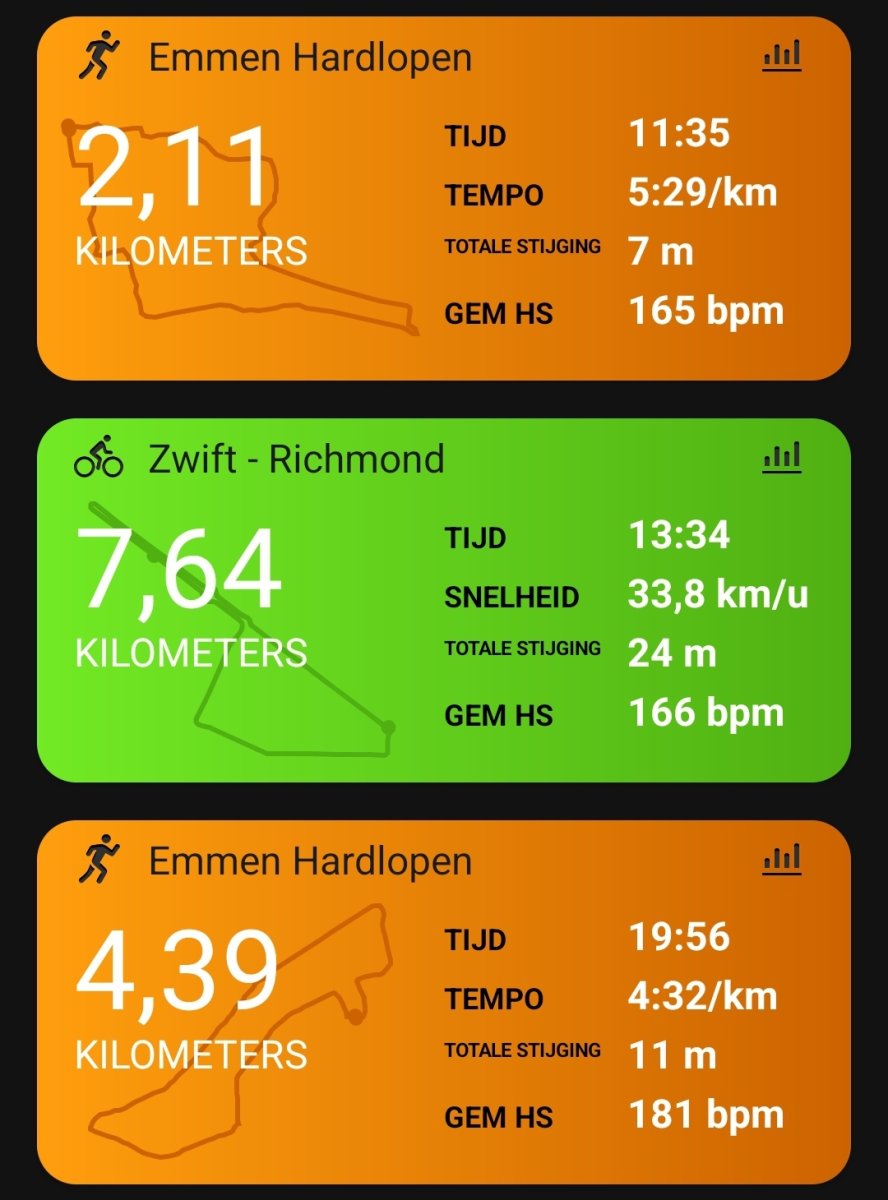Show stats chart for the 4,39 km run
The width and height of the screenshot is (888, 1200).
click(781, 859)
